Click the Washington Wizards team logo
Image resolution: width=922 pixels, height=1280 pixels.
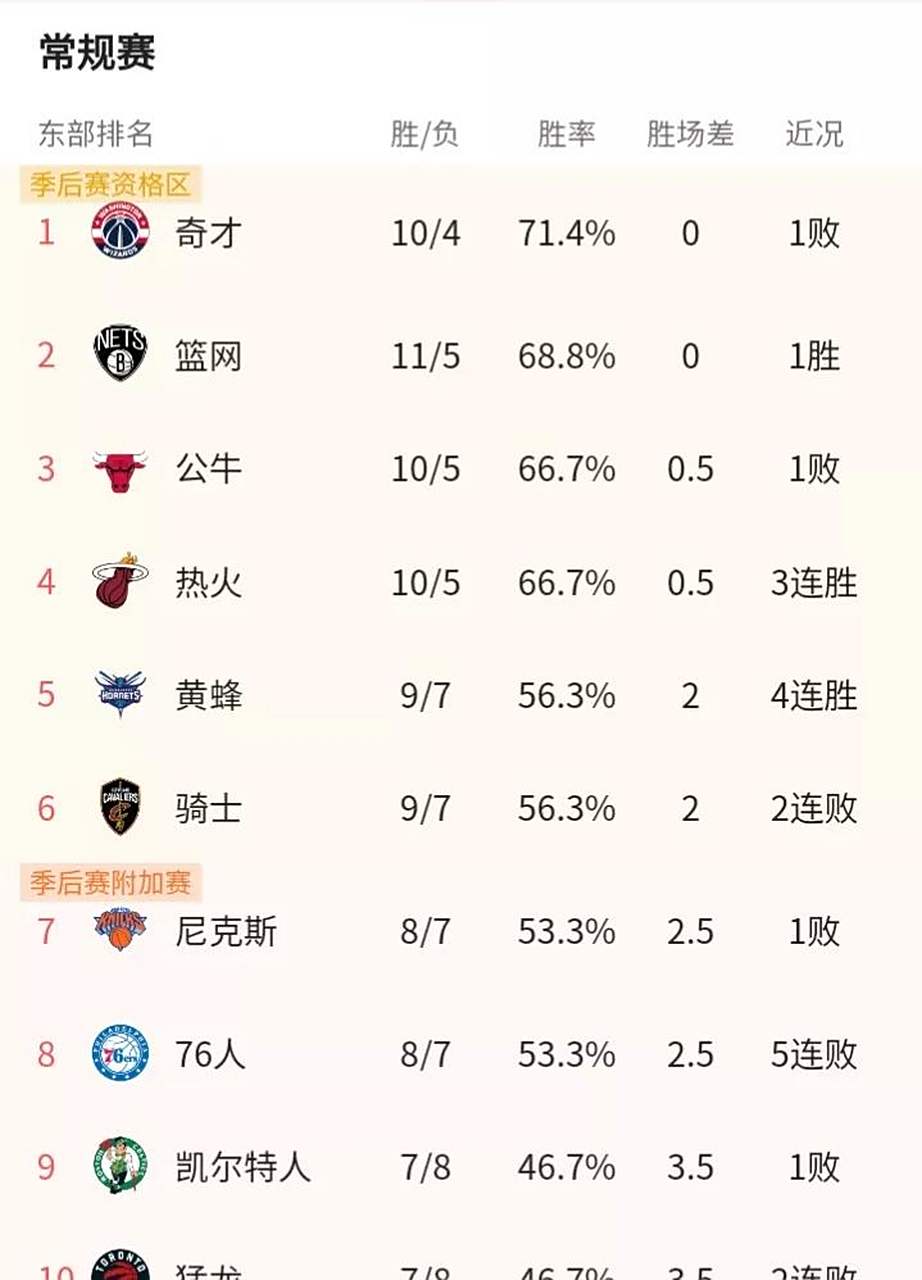point(120,233)
